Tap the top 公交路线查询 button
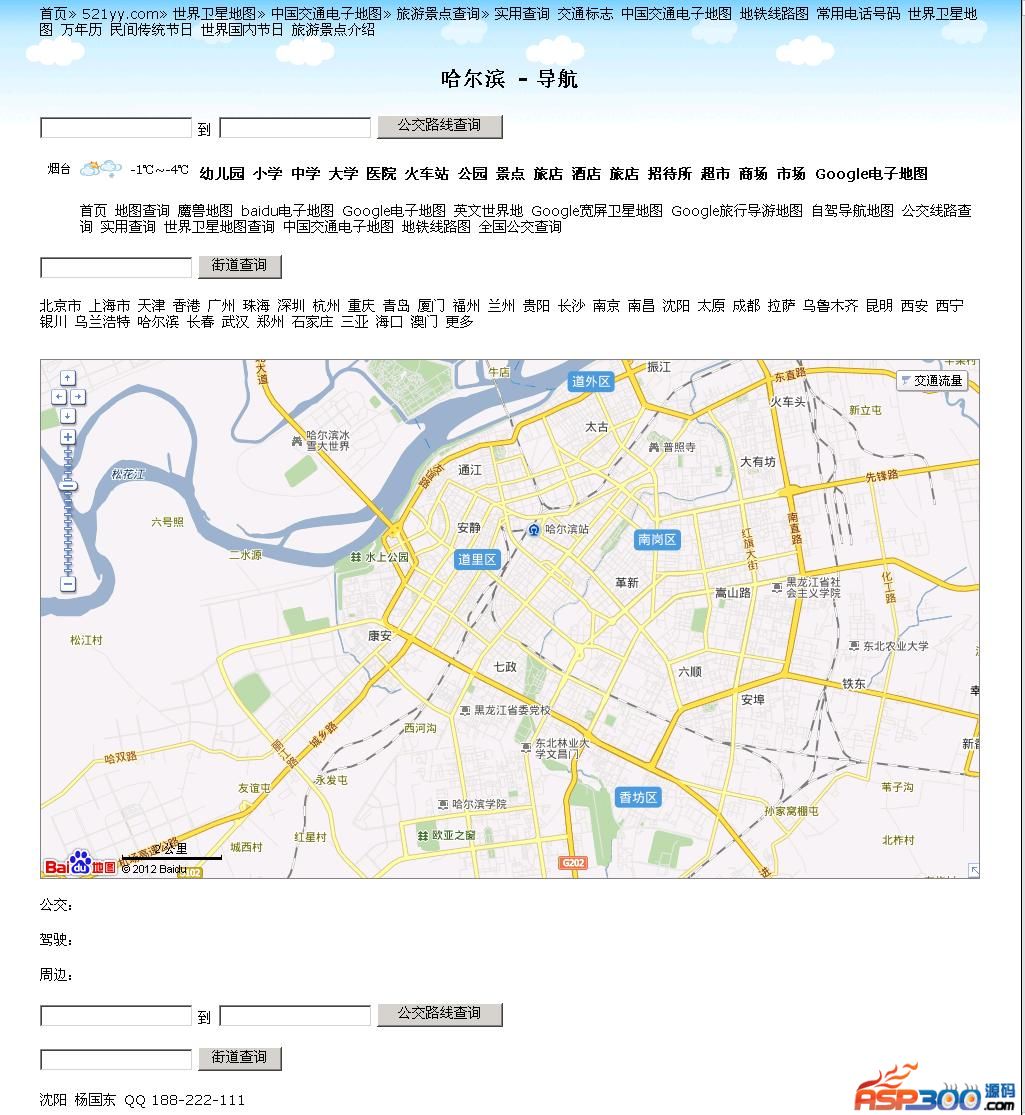Viewport: 1025px width, 1115px height. pyautogui.click(x=439, y=126)
